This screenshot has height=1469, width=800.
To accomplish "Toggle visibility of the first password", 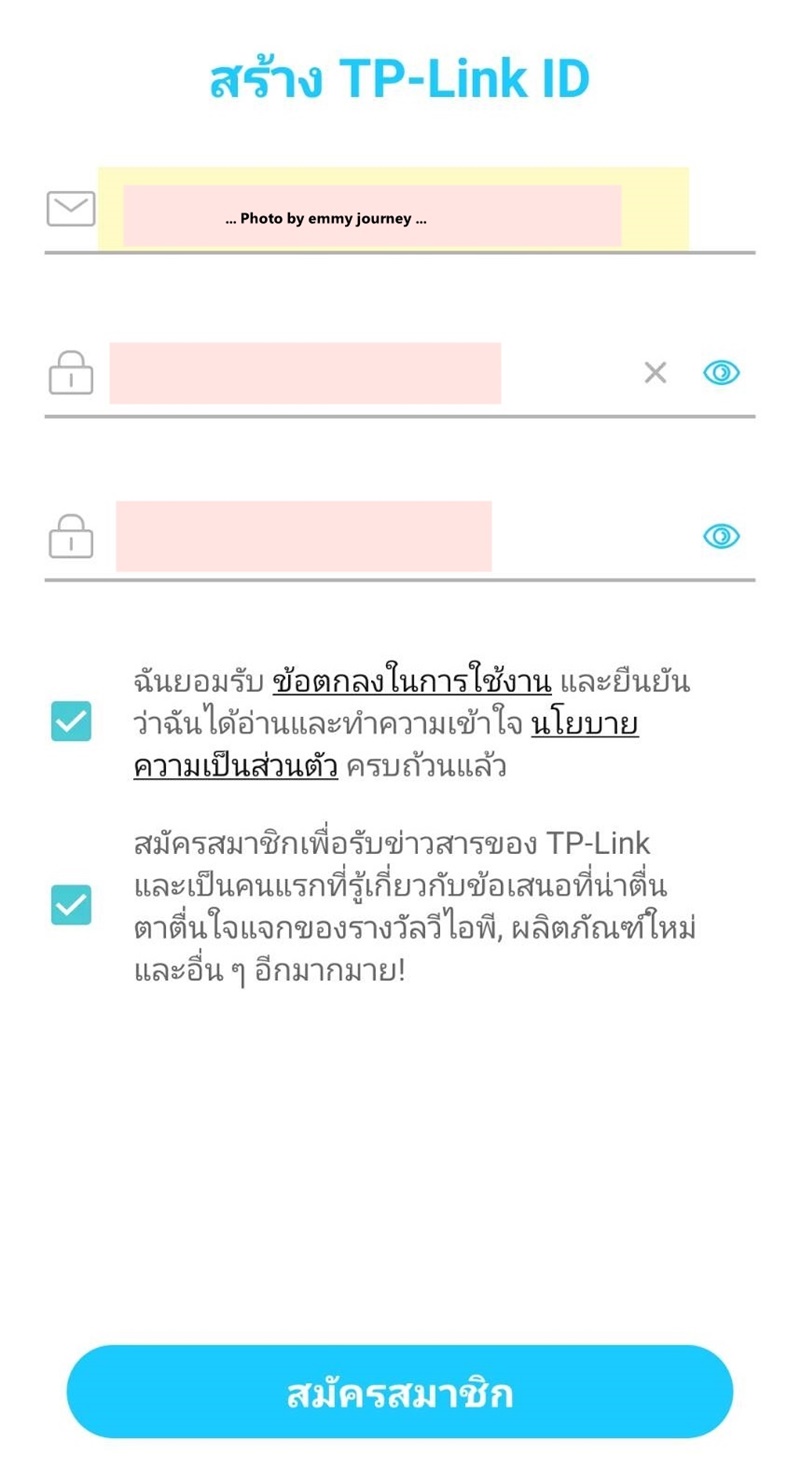I will (721, 373).
